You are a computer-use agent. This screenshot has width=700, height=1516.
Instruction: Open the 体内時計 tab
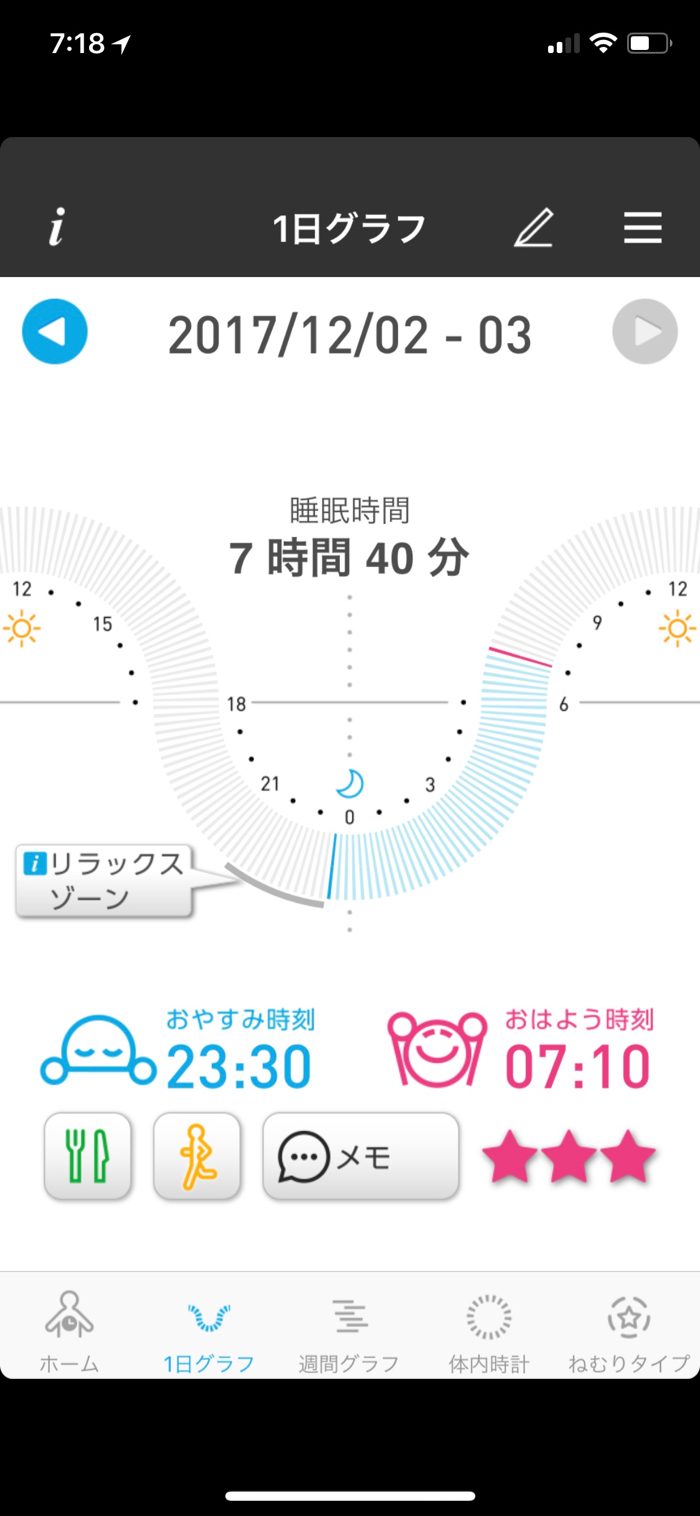(x=489, y=1331)
